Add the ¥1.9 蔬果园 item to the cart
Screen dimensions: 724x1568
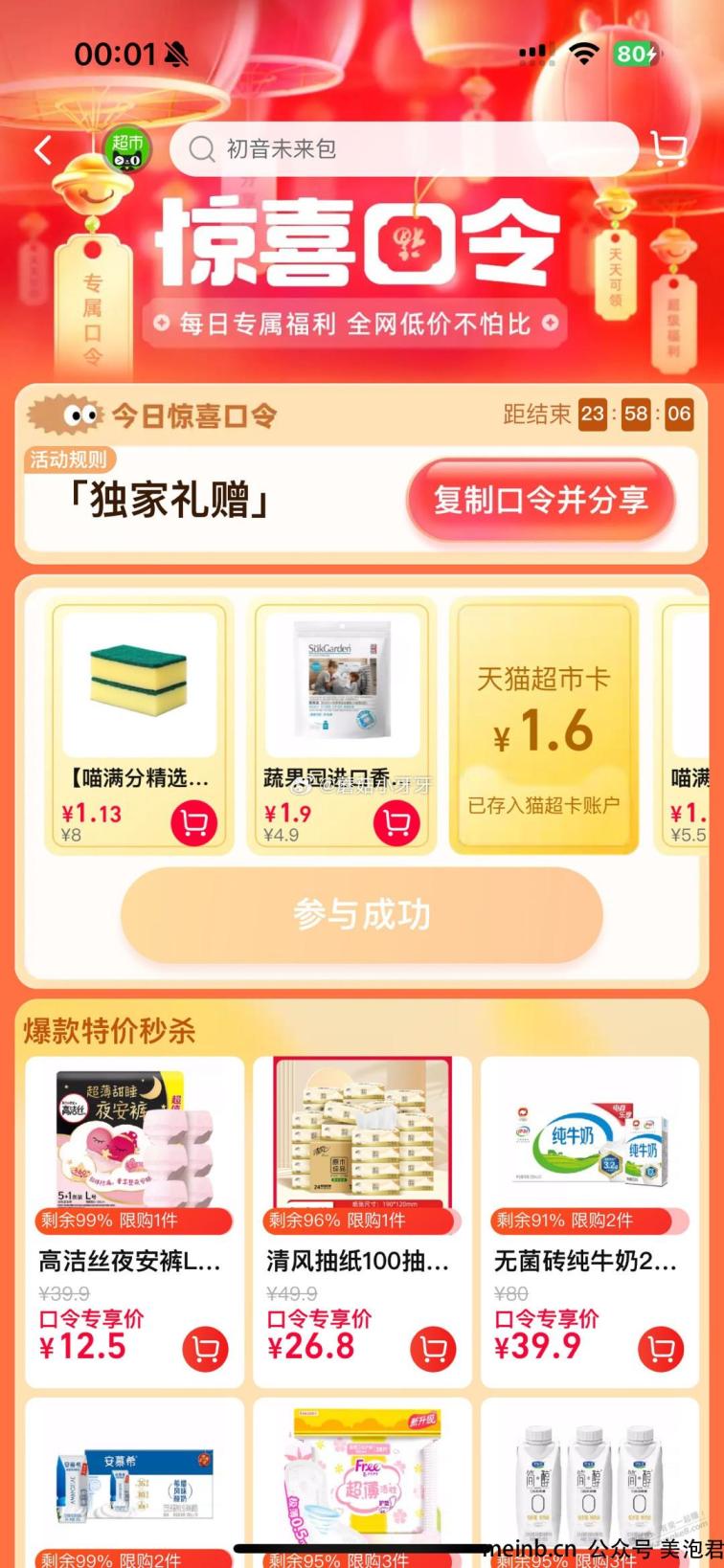pyautogui.click(x=396, y=823)
